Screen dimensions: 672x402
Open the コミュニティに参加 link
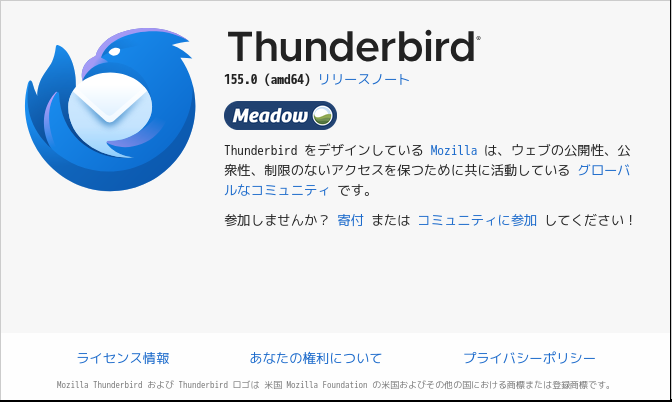point(477,220)
